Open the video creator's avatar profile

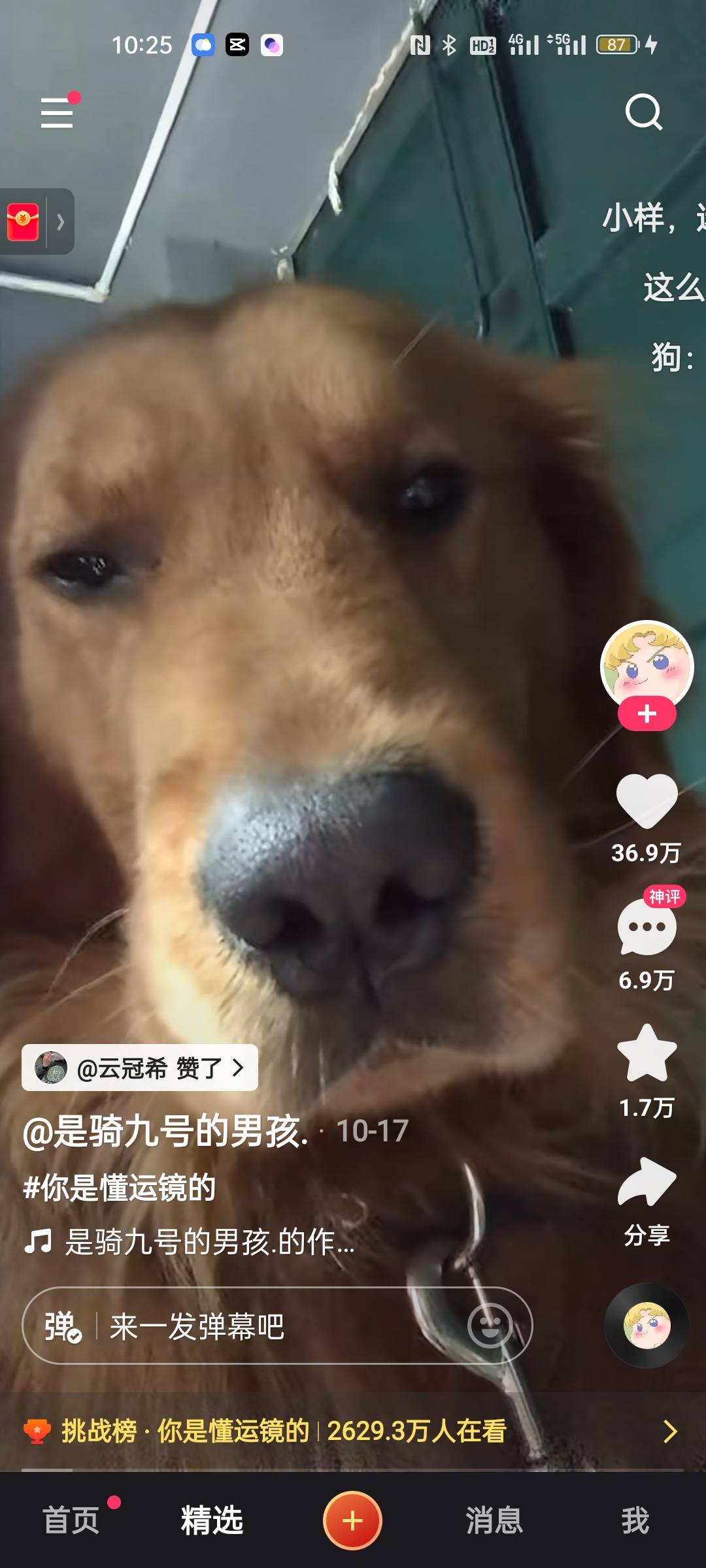coord(647,663)
